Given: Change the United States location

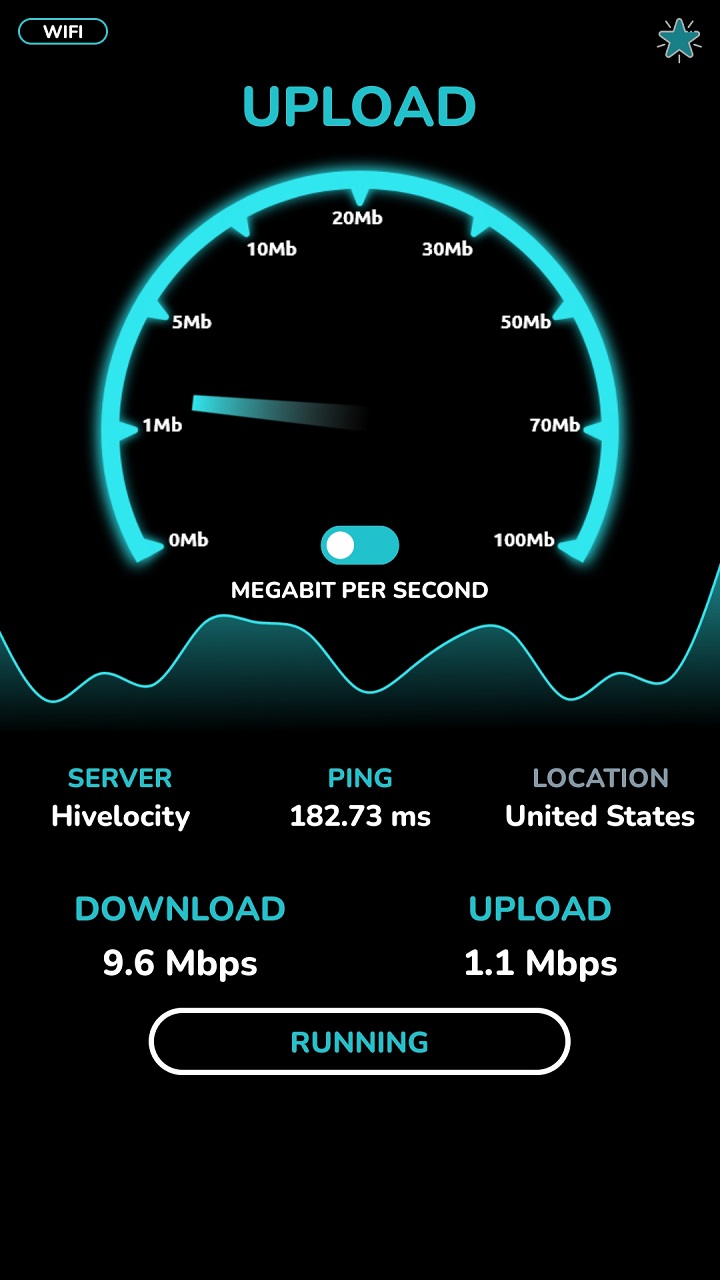Looking at the screenshot, I should pos(601,816).
